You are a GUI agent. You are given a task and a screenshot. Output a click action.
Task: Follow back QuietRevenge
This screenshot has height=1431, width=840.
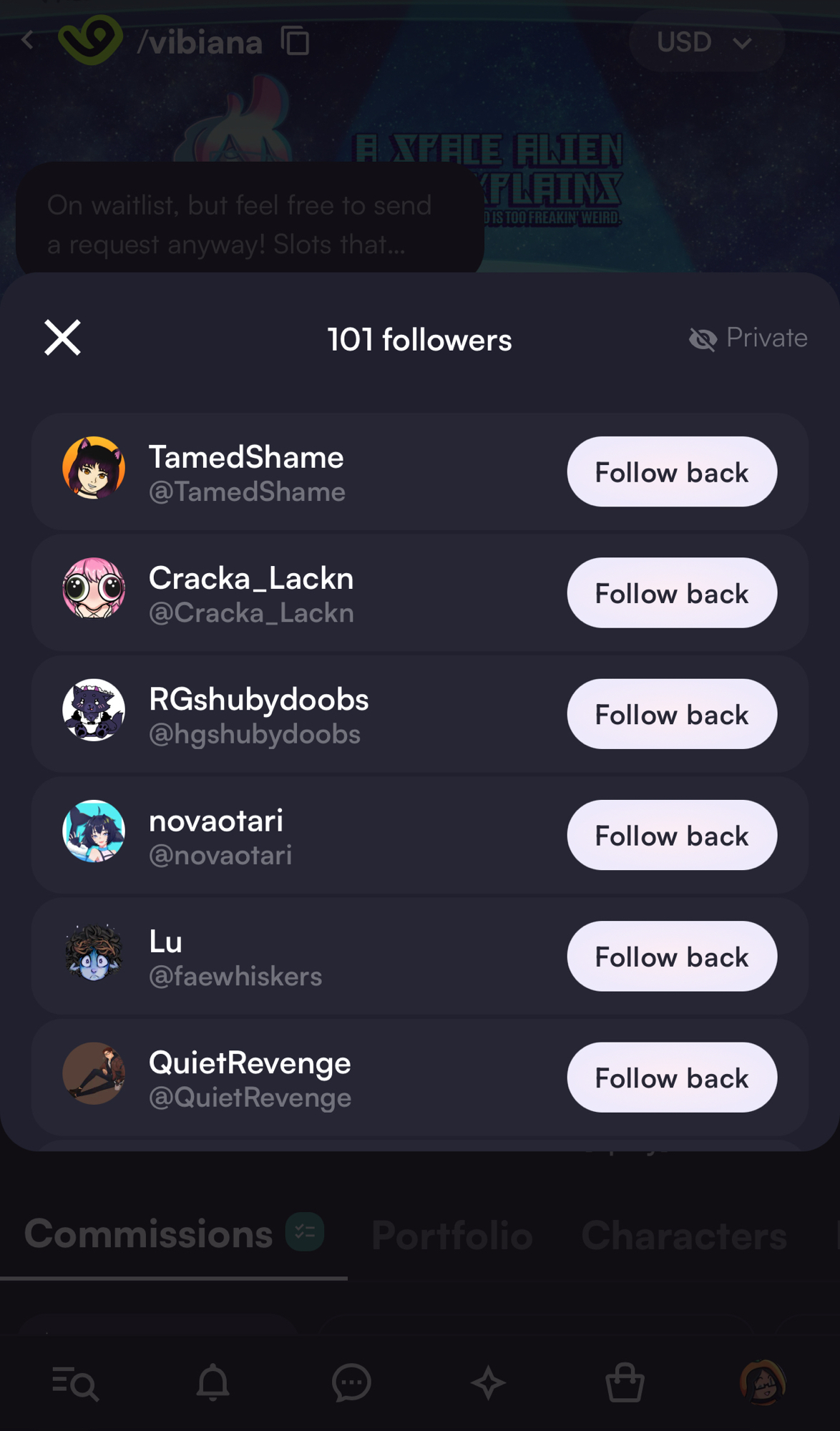click(x=671, y=1078)
